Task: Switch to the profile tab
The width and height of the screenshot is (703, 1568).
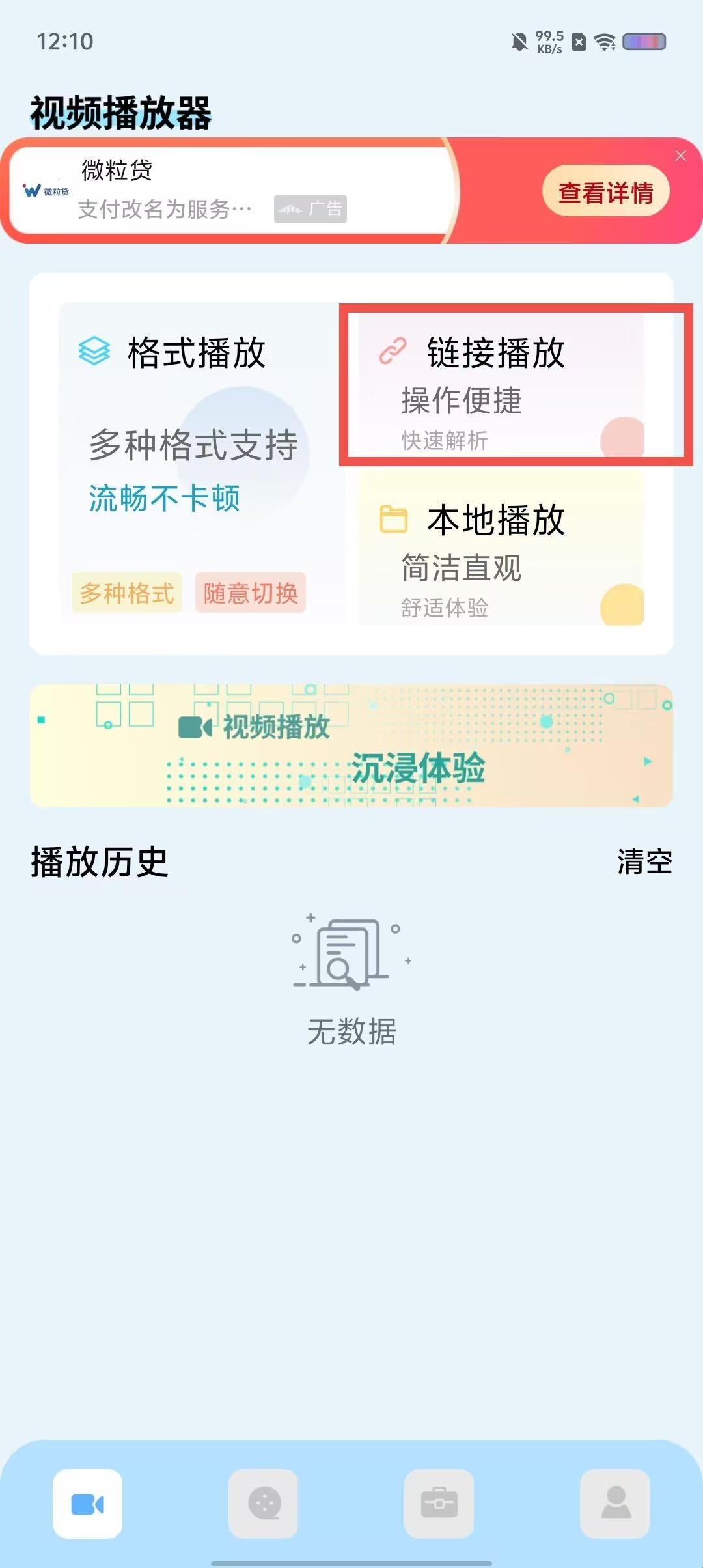Action: coord(615,1504)
